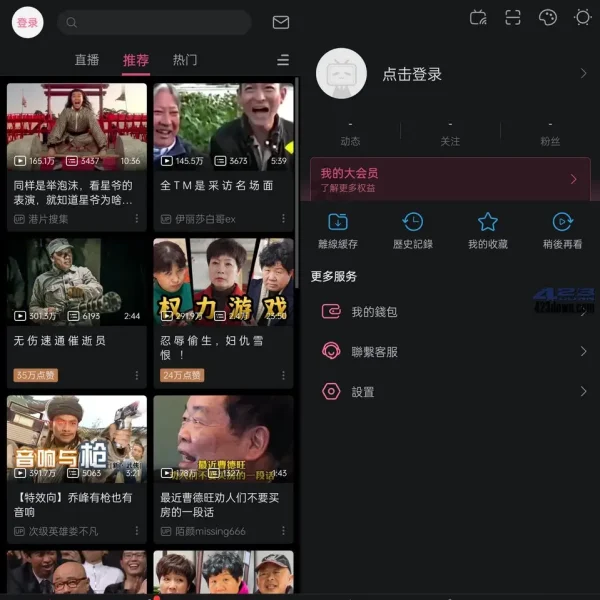
Task: Play the video 同样是举泡沫
Action: pos(77,127)
